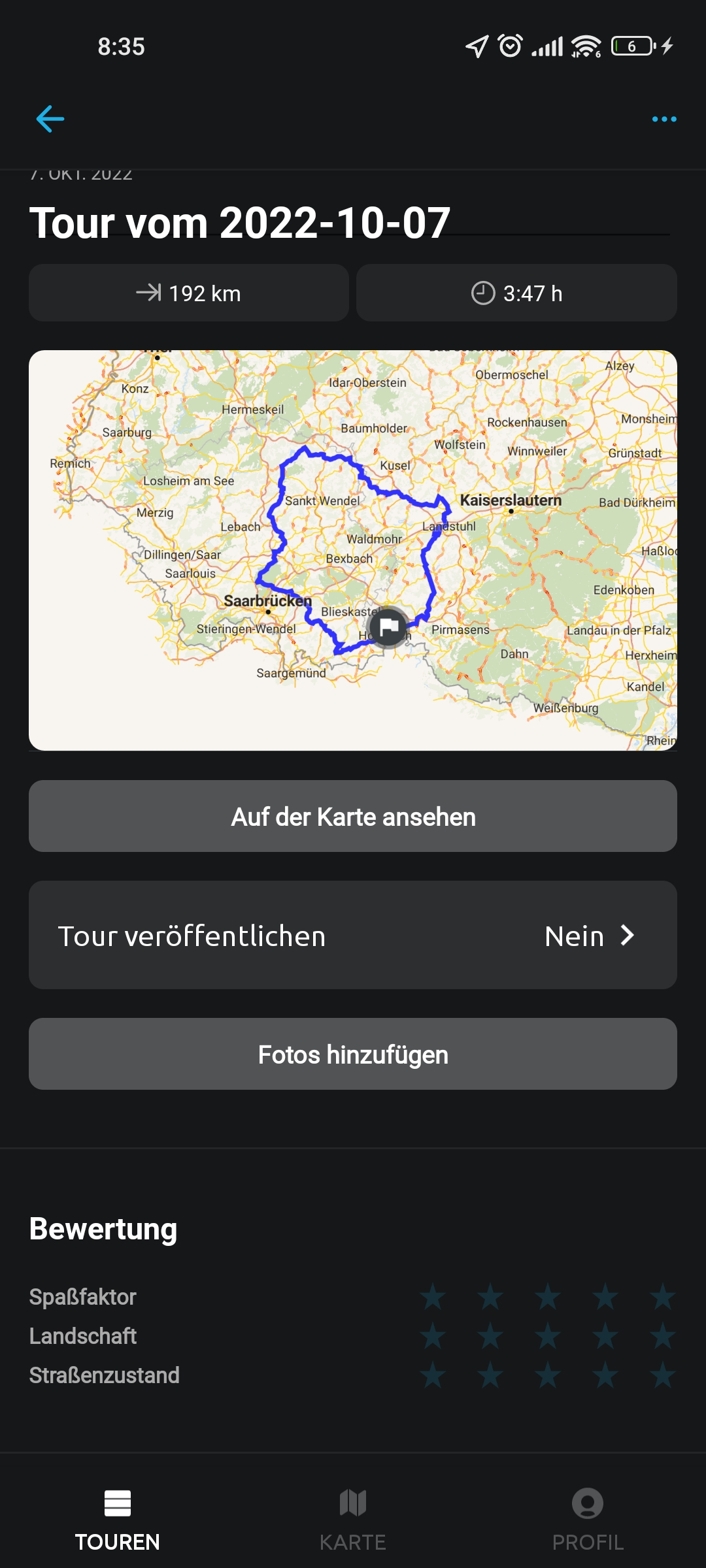Viewport: 706px width, 1568px height.
Task: Open the tour route map preview
Action: coord(353,550)
